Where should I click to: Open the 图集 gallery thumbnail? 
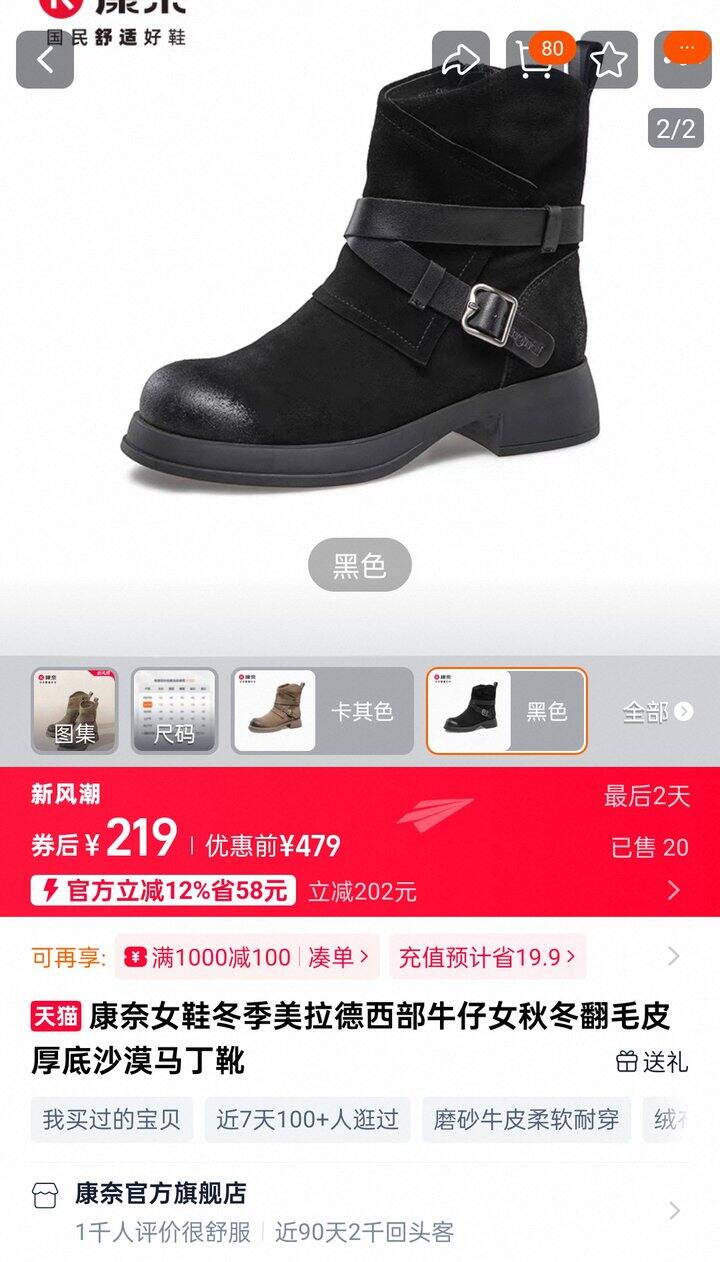click(74, 711)
